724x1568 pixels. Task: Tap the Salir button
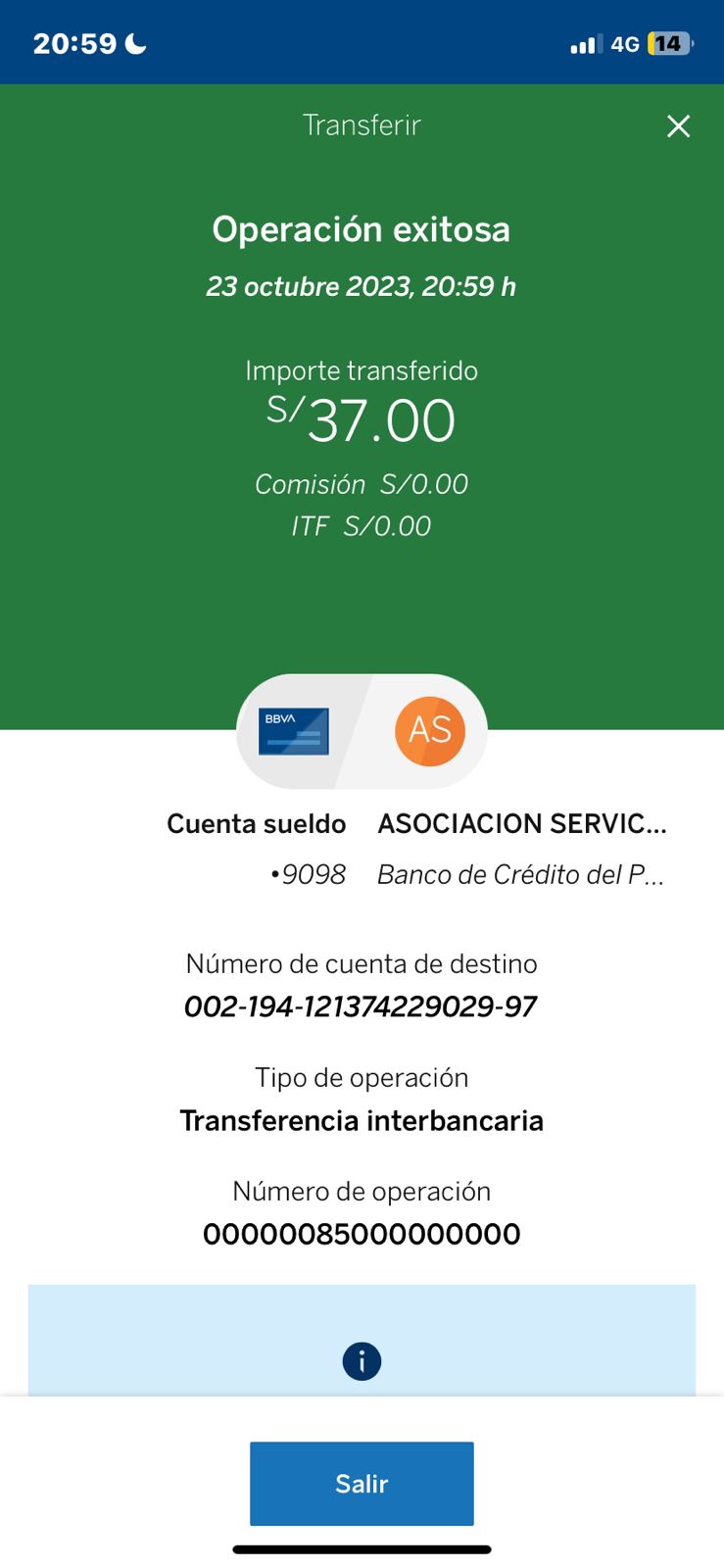coord(362,1483)
